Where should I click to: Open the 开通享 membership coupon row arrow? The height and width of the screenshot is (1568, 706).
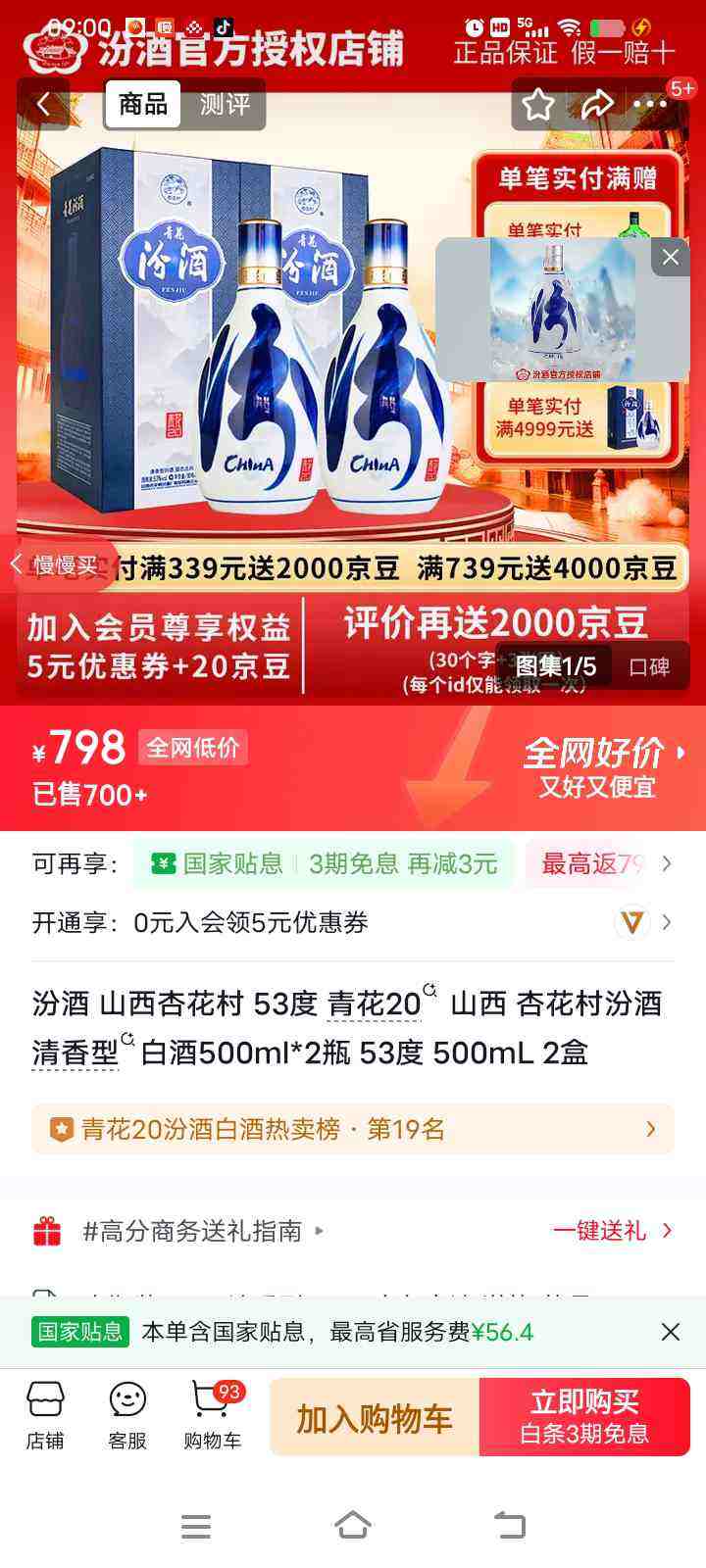[668, 922]
